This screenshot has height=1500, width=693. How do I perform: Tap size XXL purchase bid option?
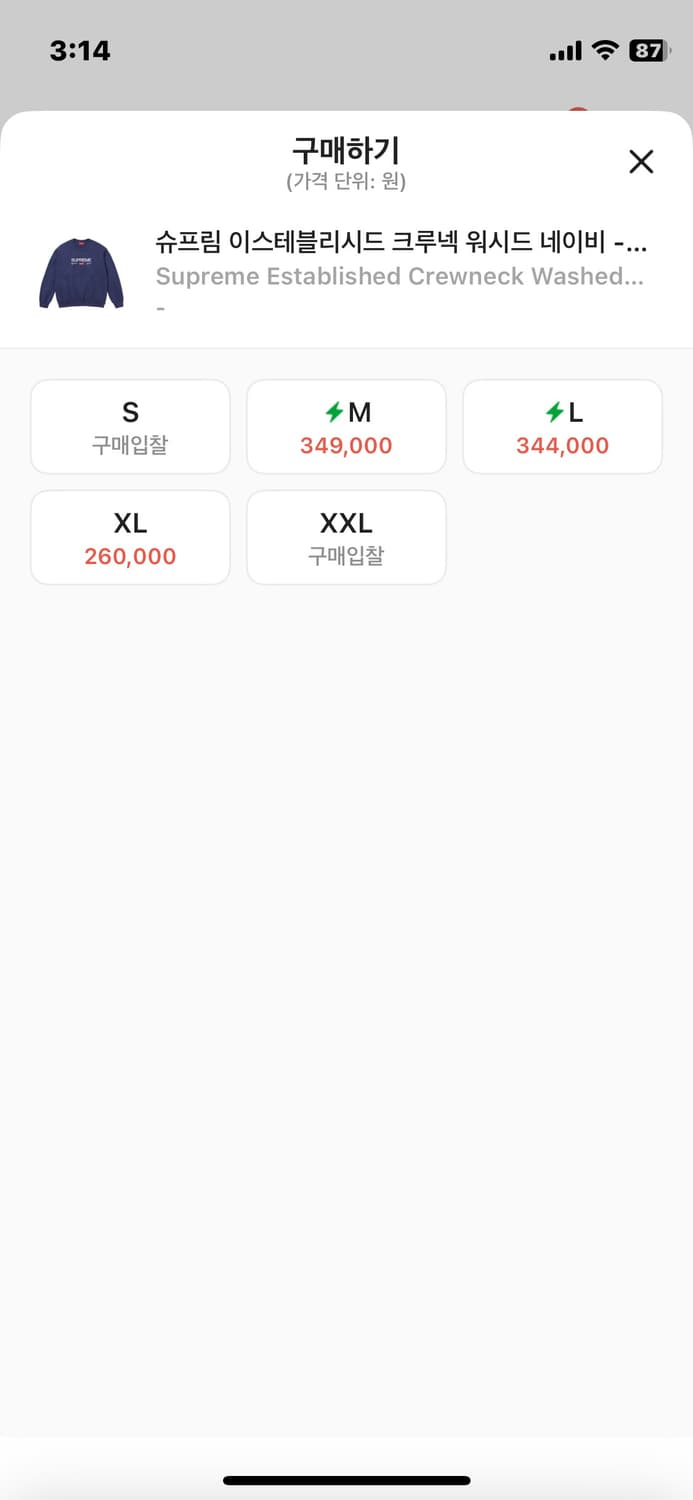(346, 538)
